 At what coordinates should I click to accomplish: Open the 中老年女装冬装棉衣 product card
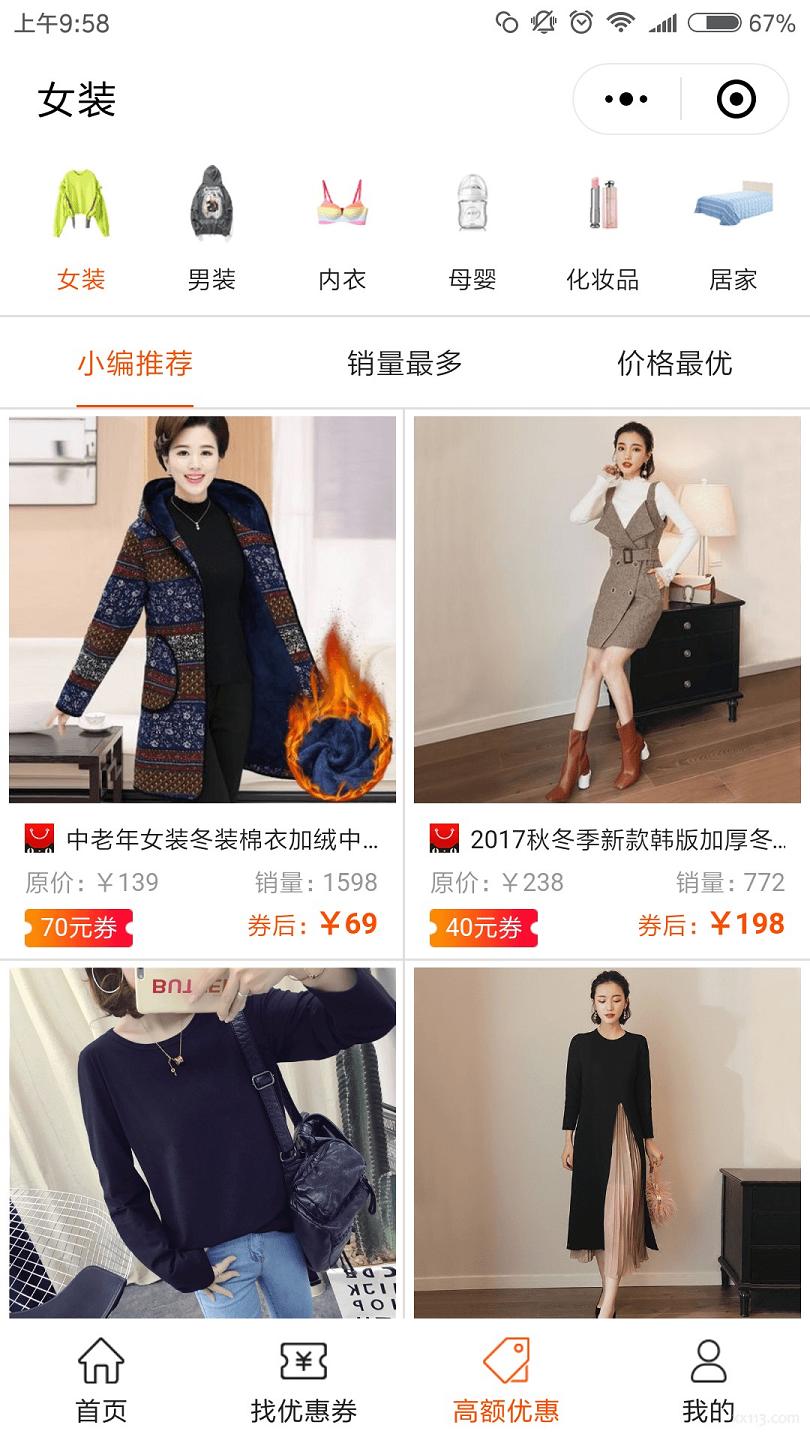(202, 610)
